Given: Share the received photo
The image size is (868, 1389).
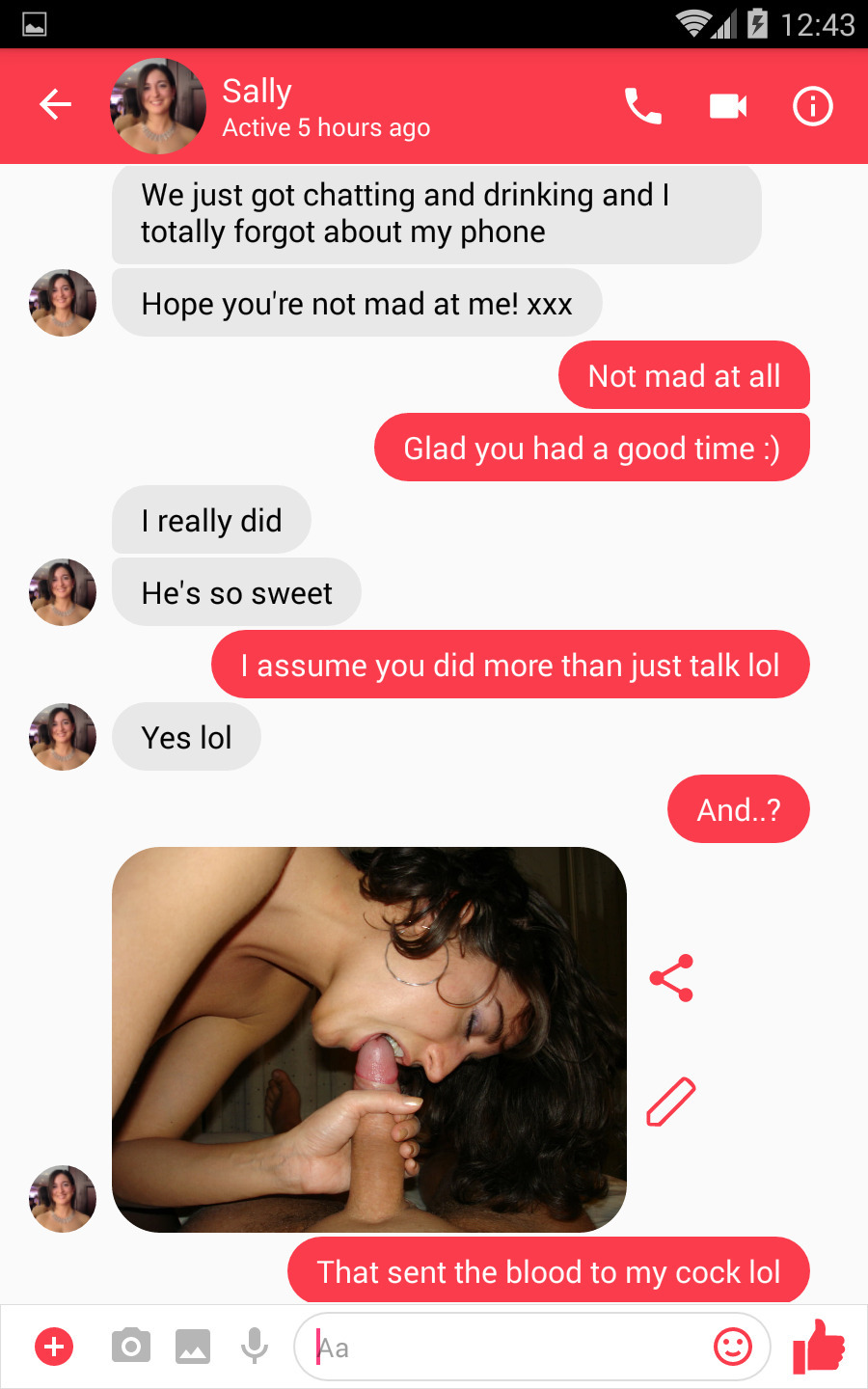Looking at the screenshot, I should [671, 978].
